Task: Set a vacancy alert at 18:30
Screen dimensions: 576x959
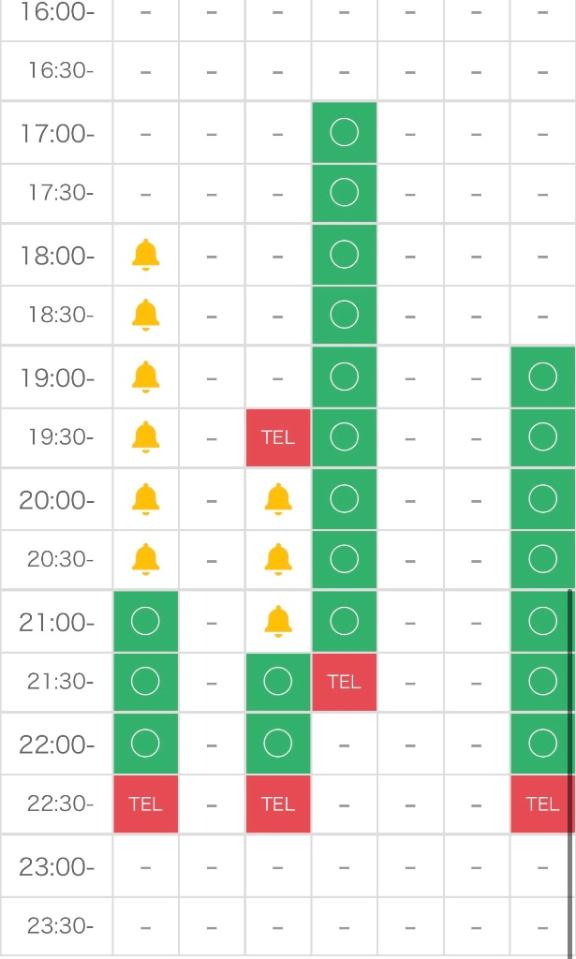Action: 146,315
